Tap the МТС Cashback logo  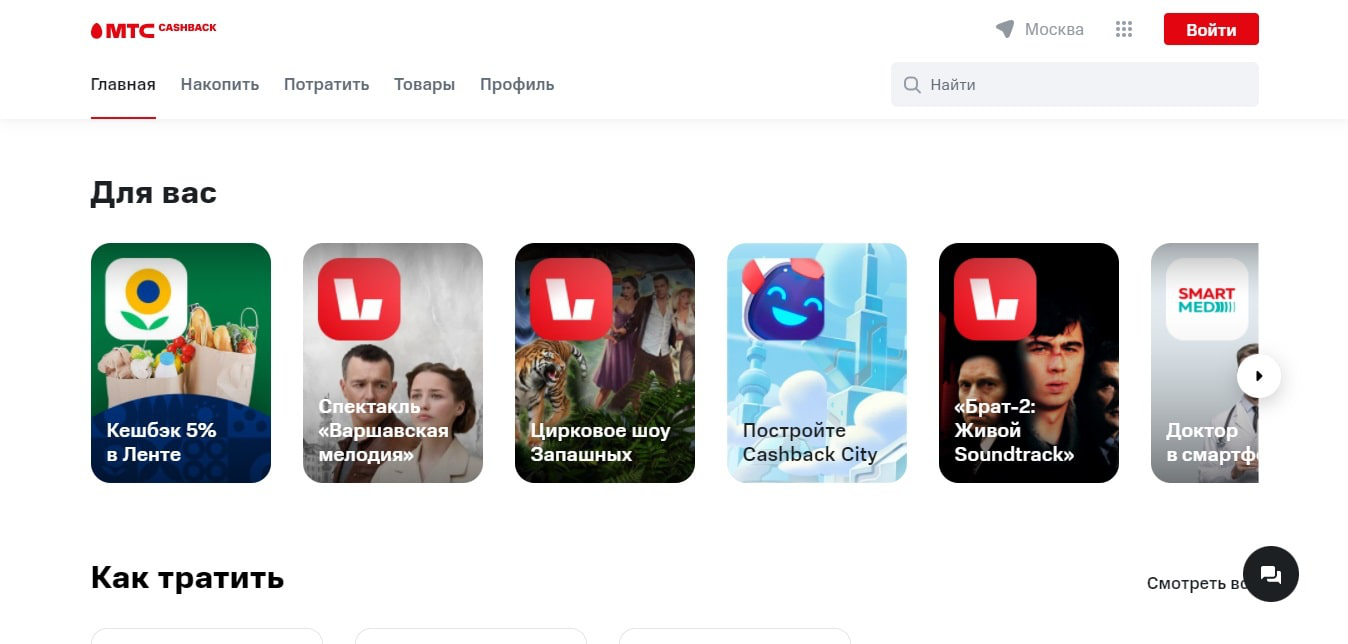pos(153,30)
